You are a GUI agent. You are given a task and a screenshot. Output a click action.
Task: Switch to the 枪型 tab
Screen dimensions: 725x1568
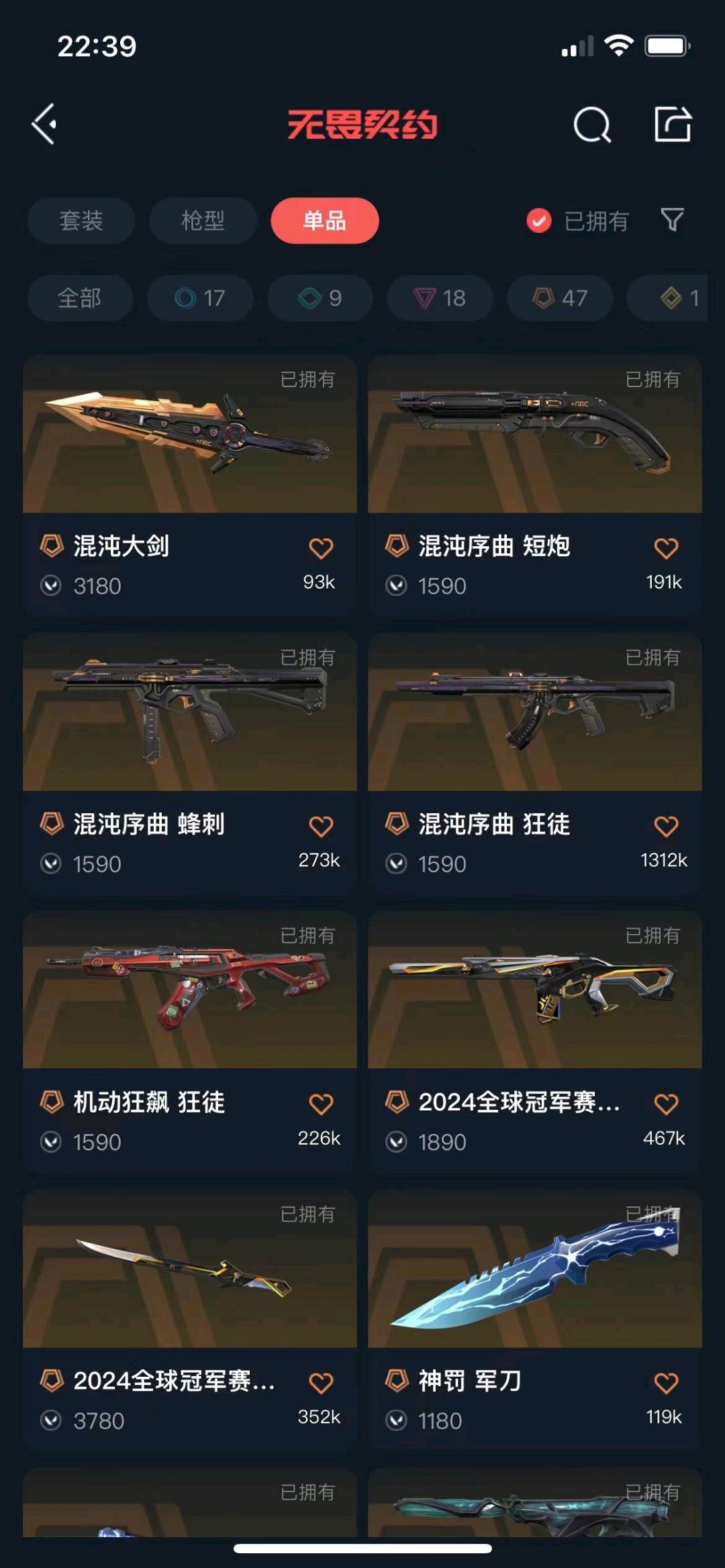203,221
